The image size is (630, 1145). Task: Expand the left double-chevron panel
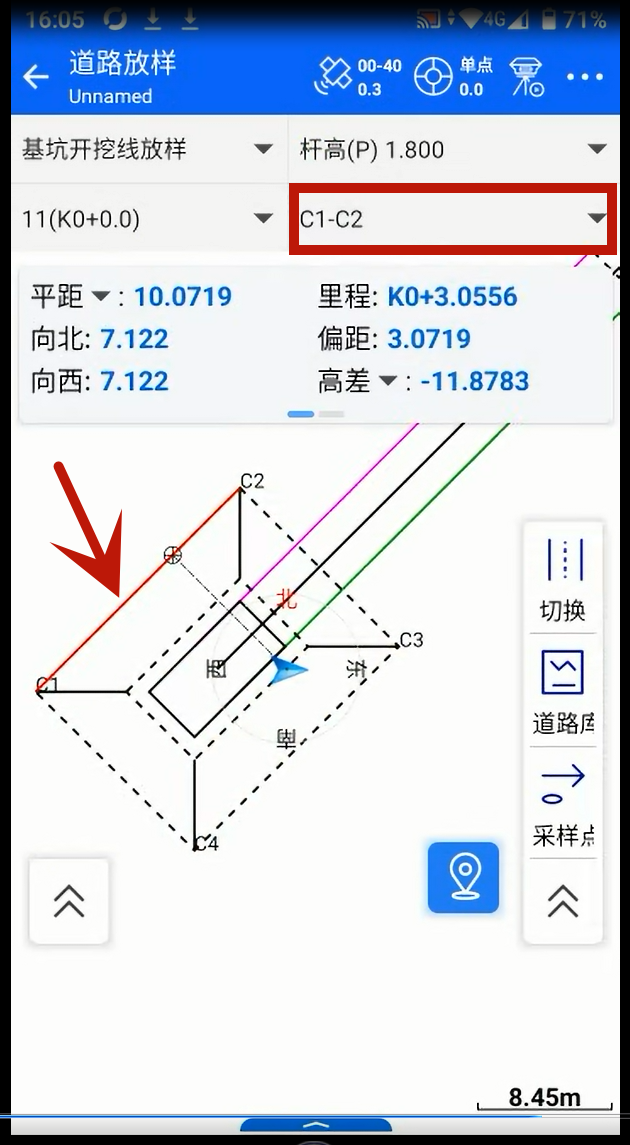click(x=69, y=901)
